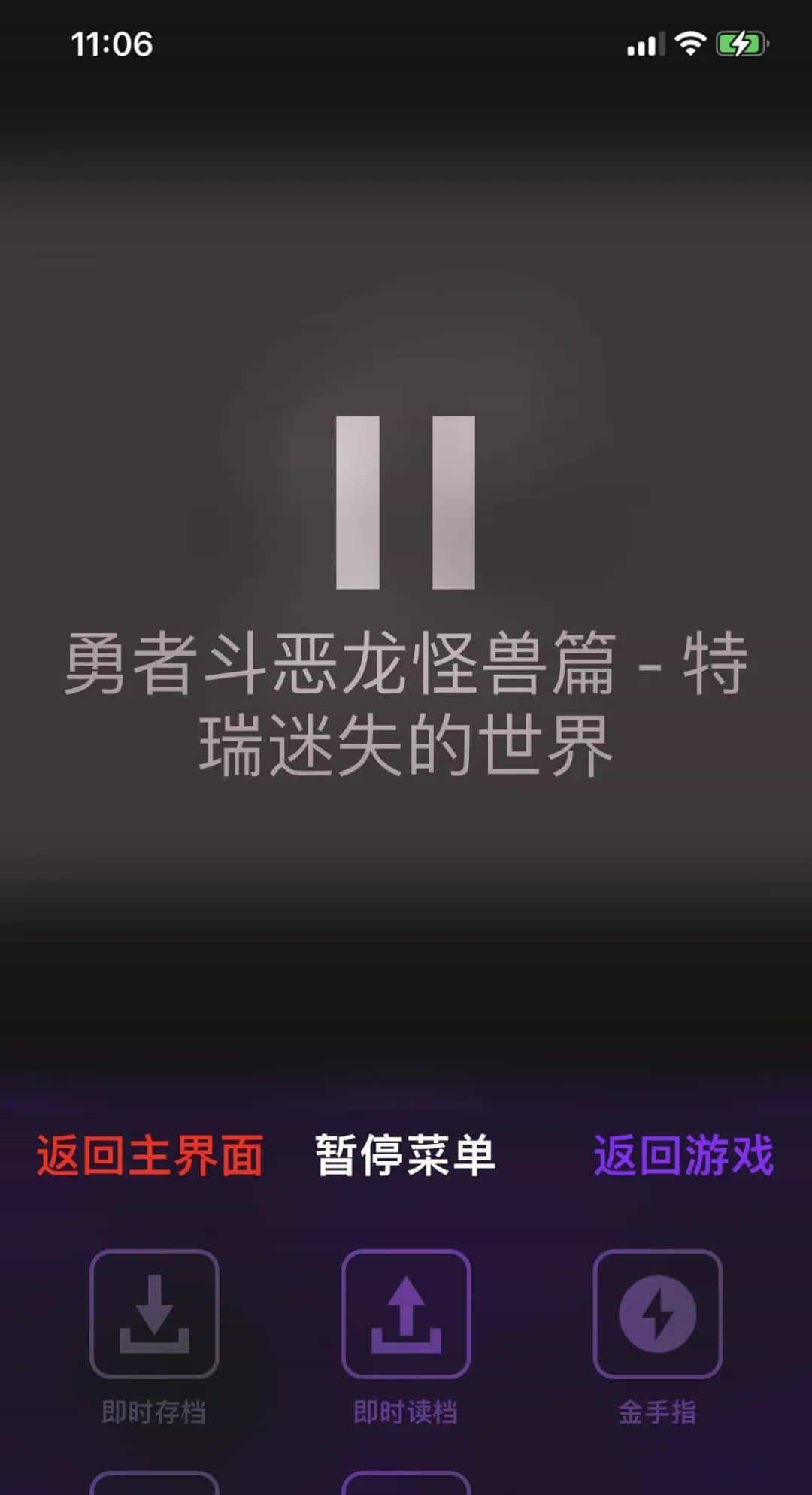Tap the lightning bolt inside the cheats button

tap(659, 1312)
